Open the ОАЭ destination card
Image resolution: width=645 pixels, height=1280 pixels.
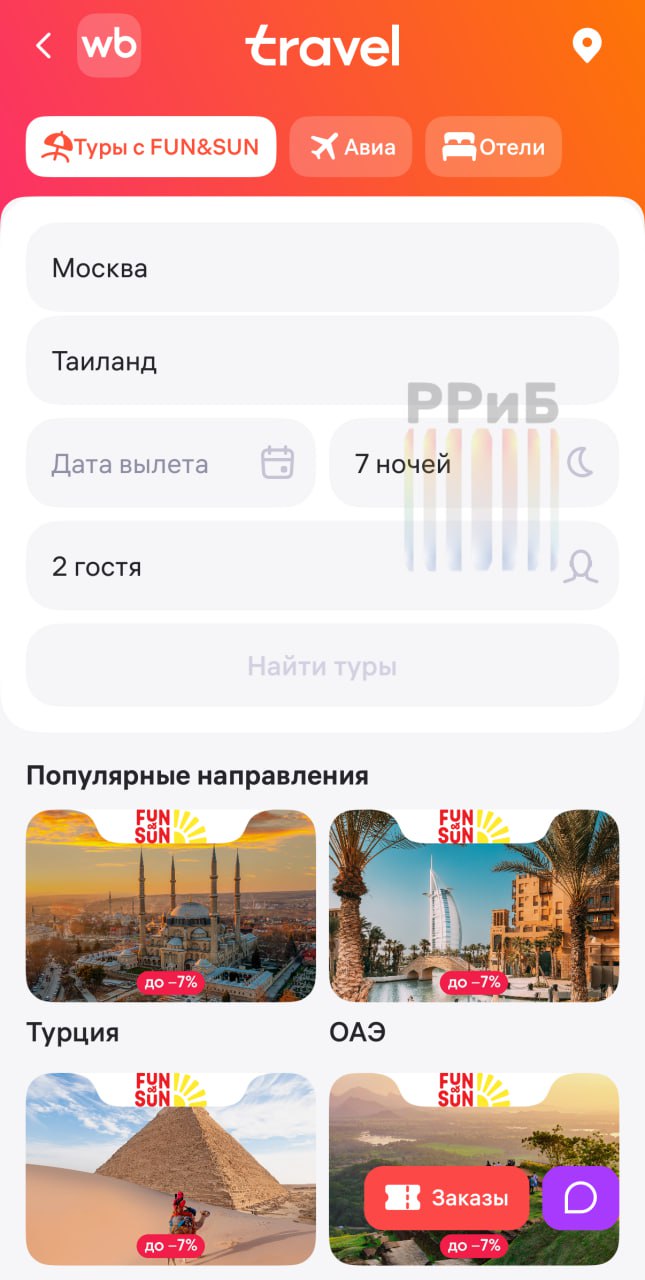click(x=474, y=906)
